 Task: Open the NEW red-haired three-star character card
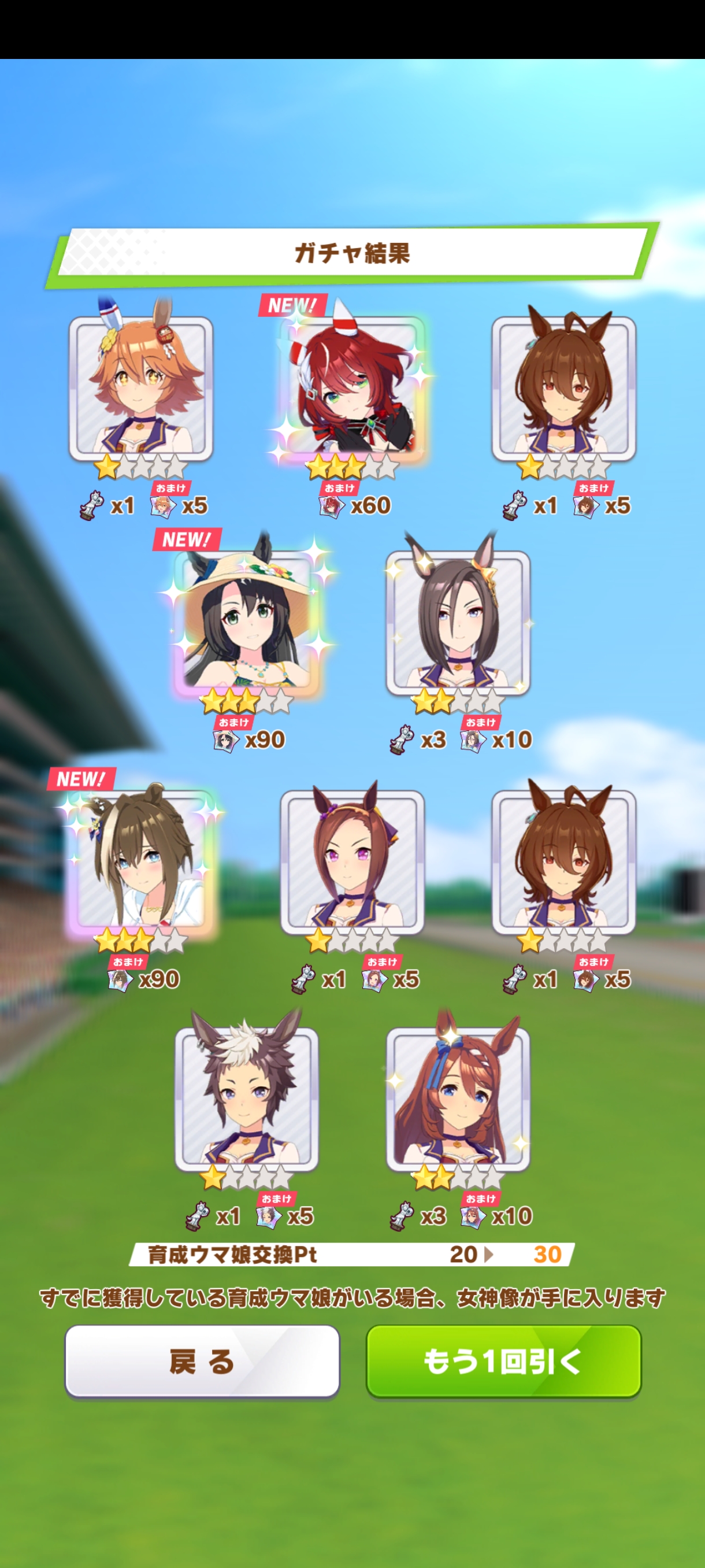click(352, 389)
